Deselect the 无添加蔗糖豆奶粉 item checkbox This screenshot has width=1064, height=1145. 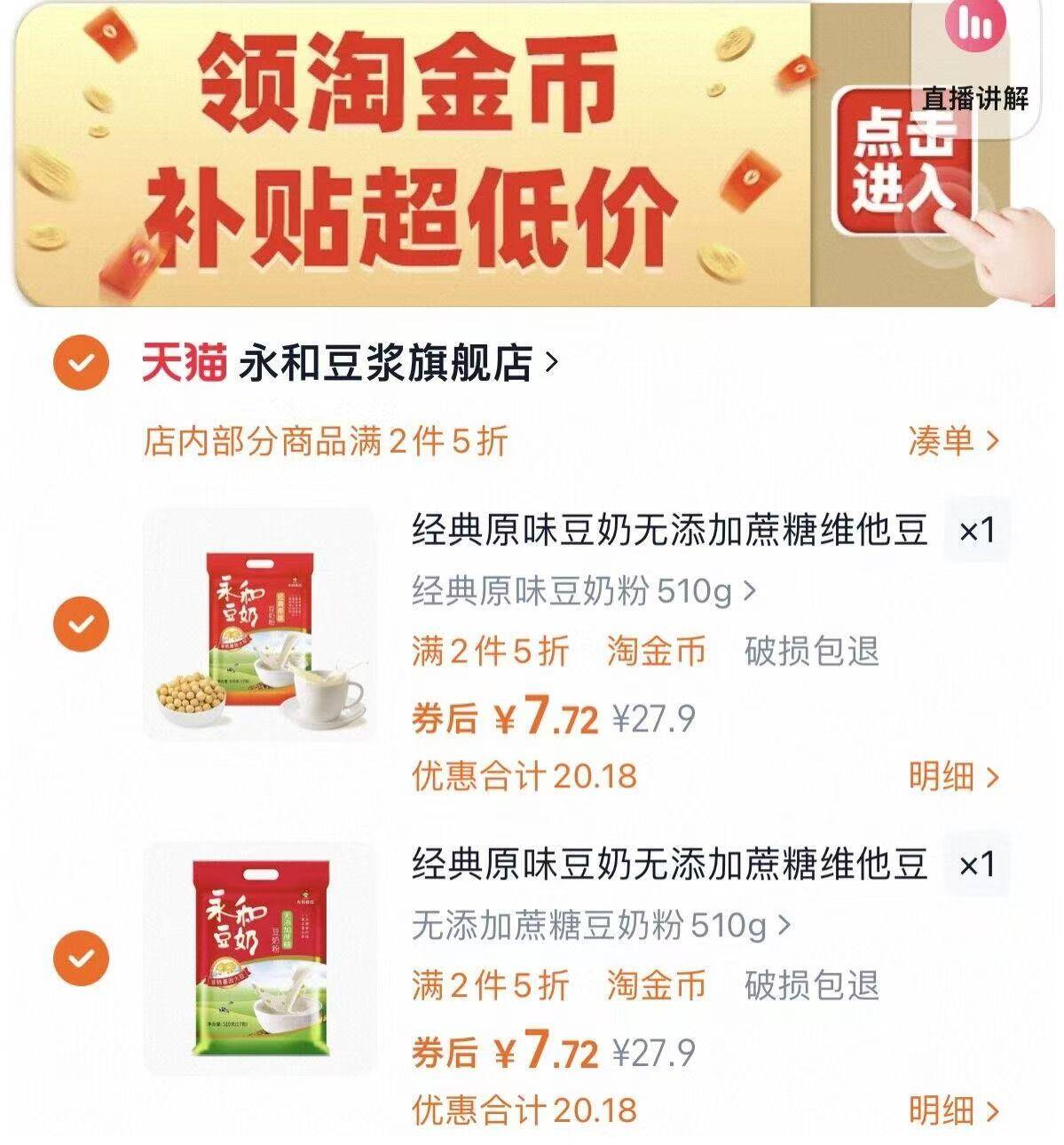coord(80,959)
